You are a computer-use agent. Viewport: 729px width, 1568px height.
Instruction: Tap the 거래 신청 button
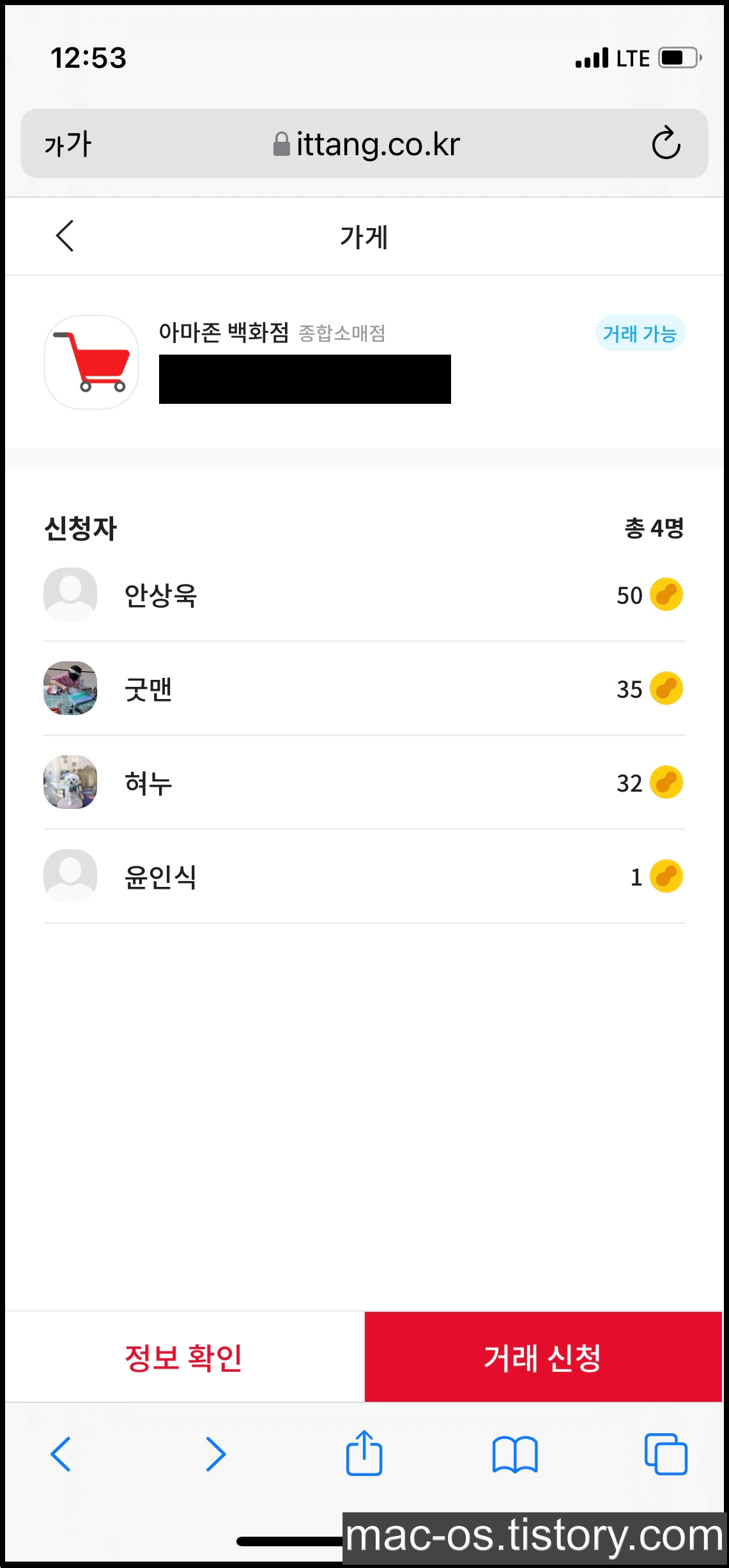coord(543,1357)
